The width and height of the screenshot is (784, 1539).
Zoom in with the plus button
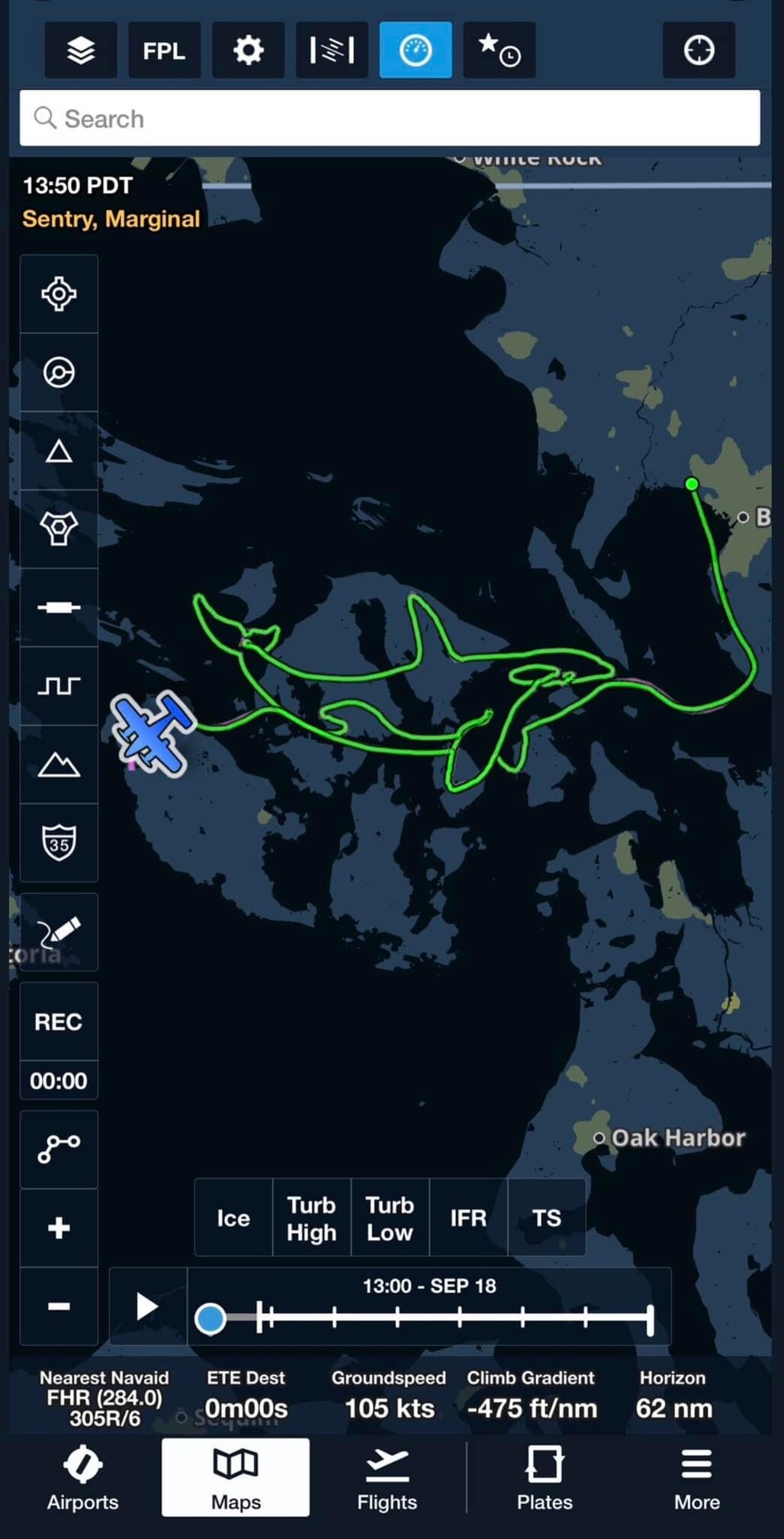(59, 1228)
